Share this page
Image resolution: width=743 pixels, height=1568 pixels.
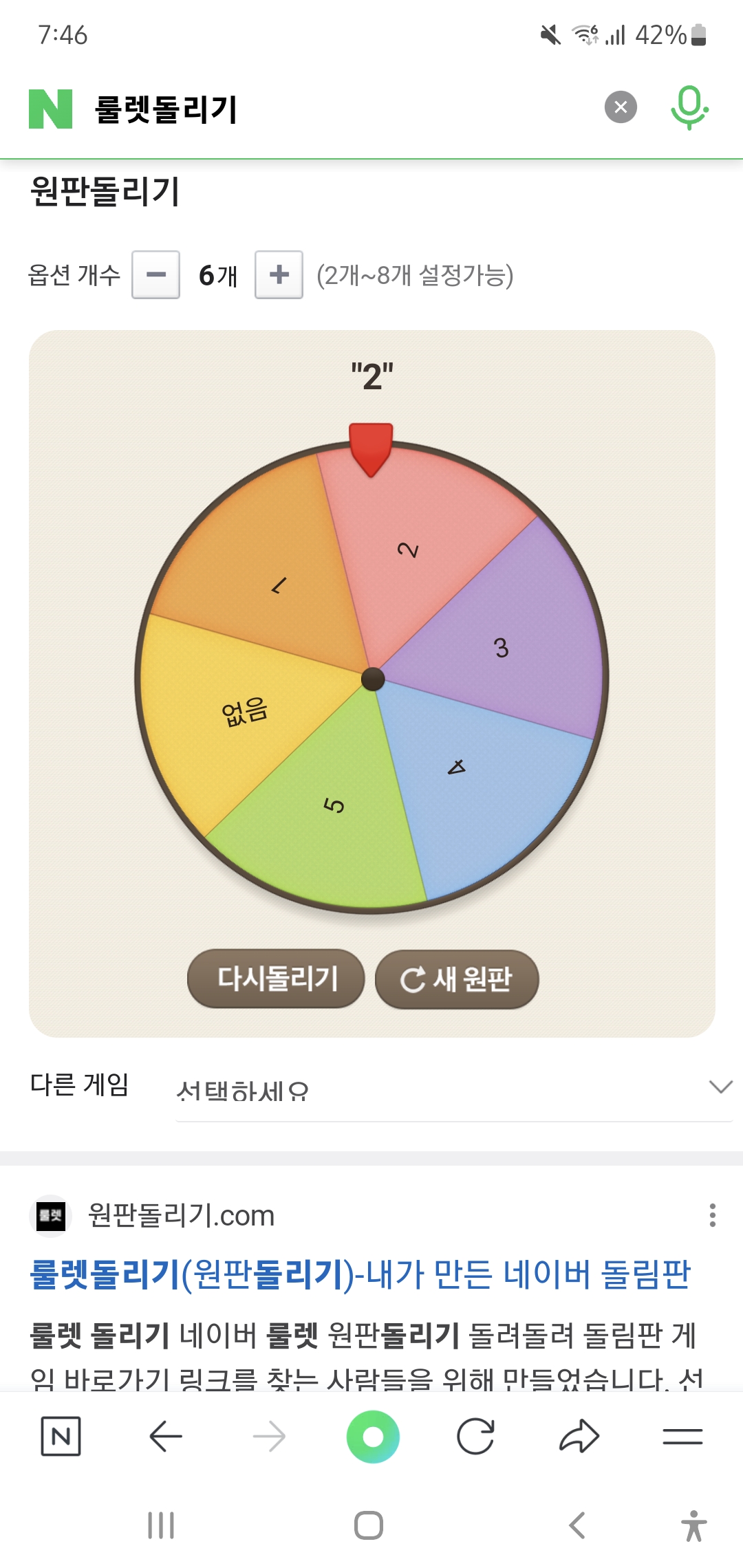coord(579,1436)
